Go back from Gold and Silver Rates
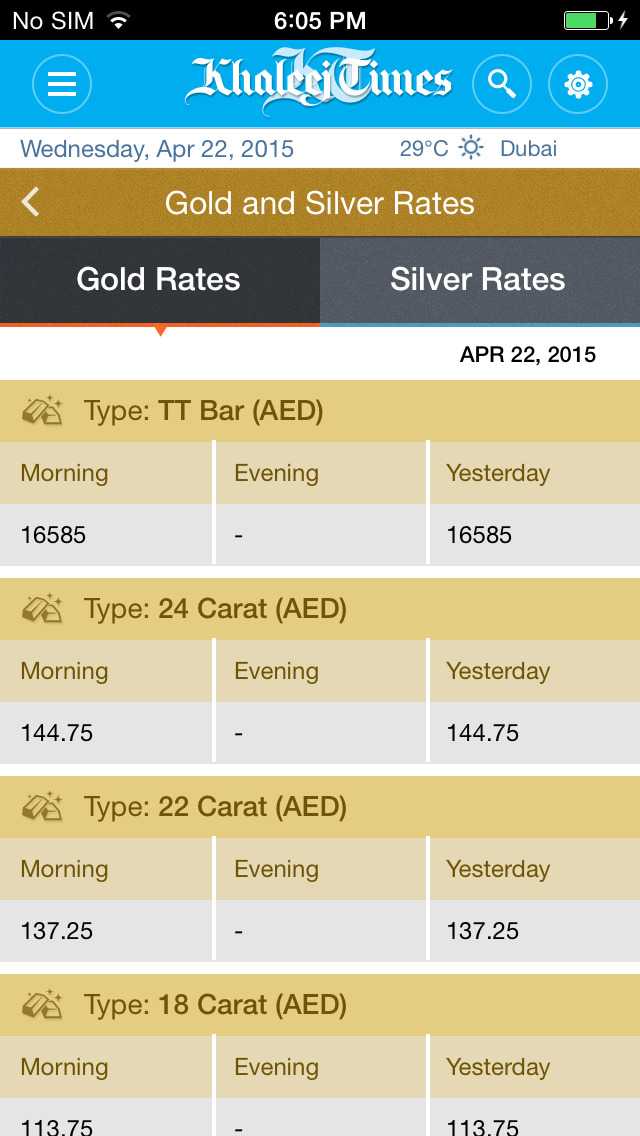This screenshot has height=1136, width=640. point(30,203)
